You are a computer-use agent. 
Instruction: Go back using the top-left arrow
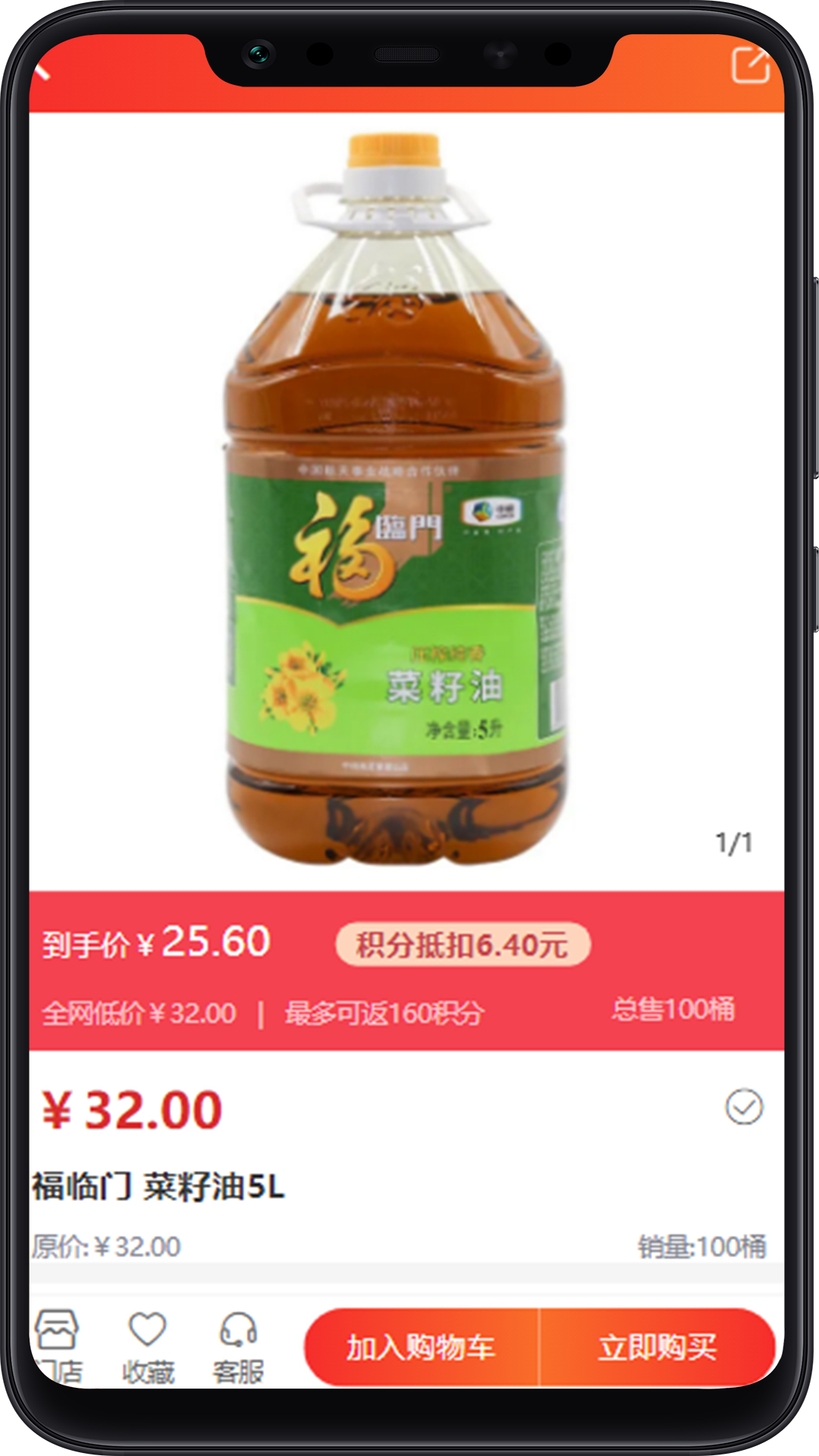42,71
